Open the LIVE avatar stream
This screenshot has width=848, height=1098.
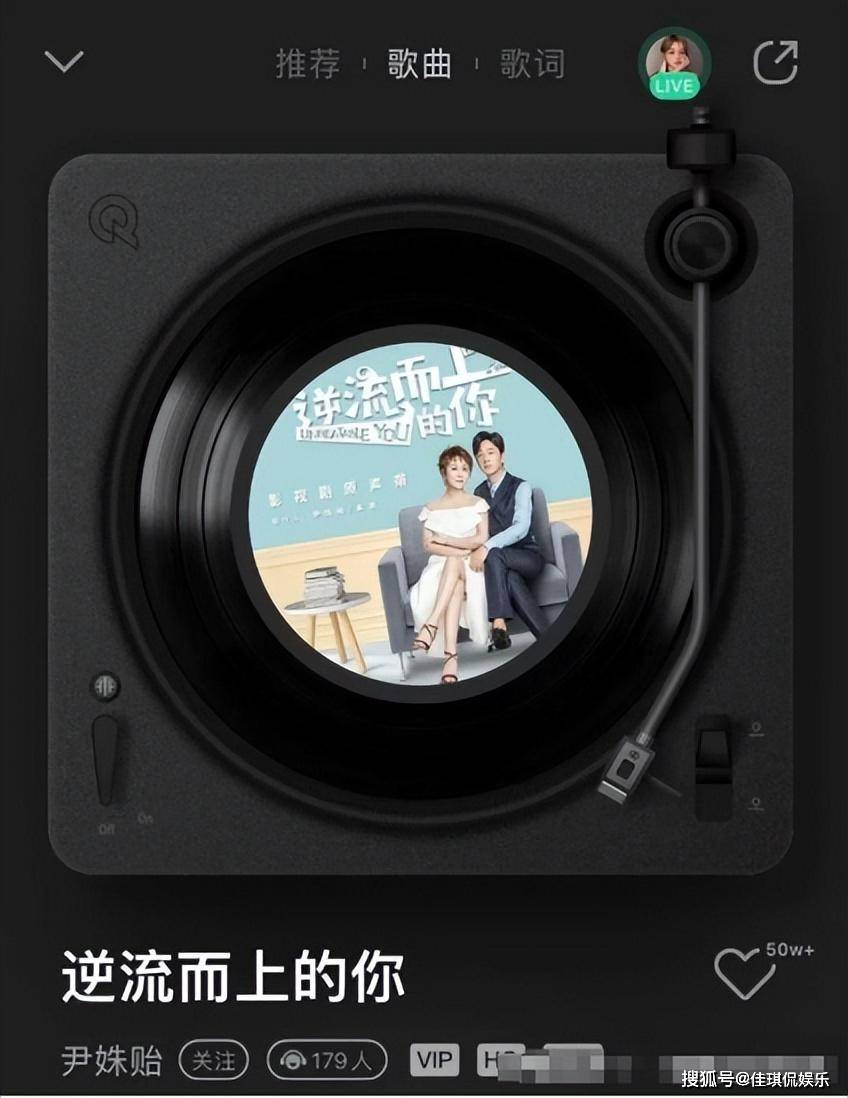[x=674, y=63]
